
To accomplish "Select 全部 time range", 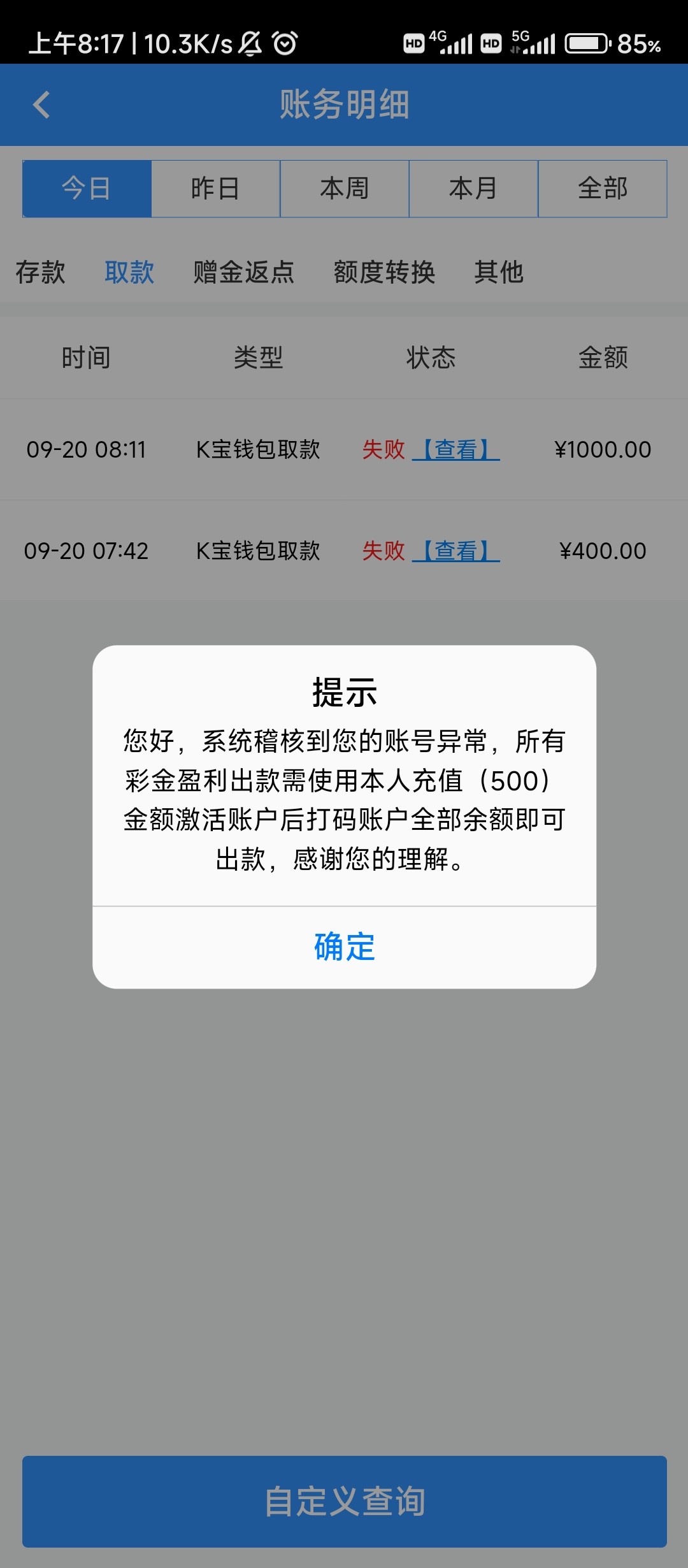I will click(603, 189).
